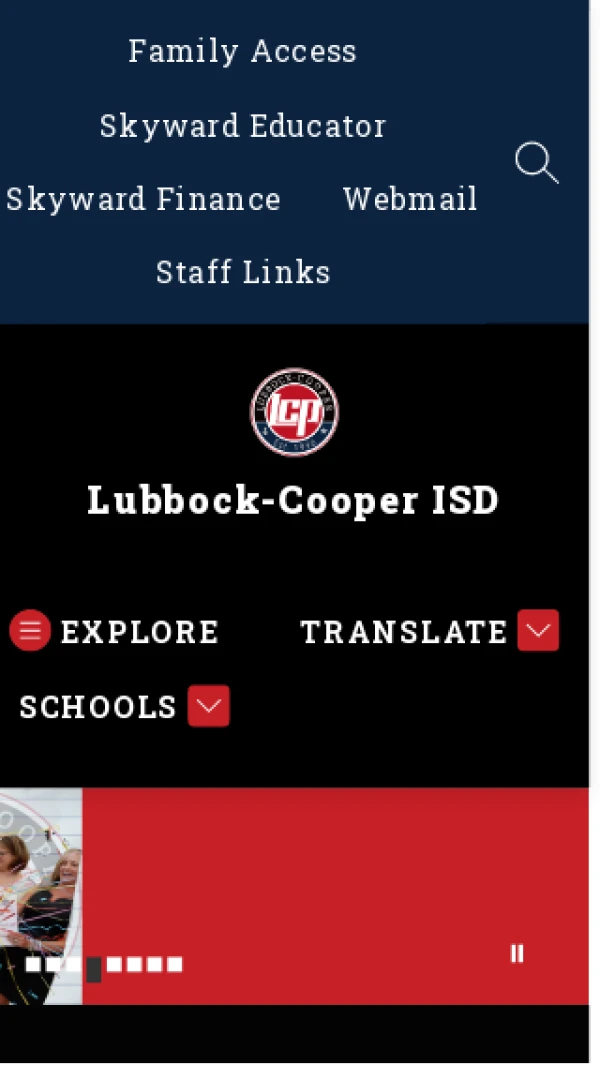Image resolution: width=600 pixels, height=1065 pixels.
Task: Expand the Schools dropdown
Action: coord(209,706)
